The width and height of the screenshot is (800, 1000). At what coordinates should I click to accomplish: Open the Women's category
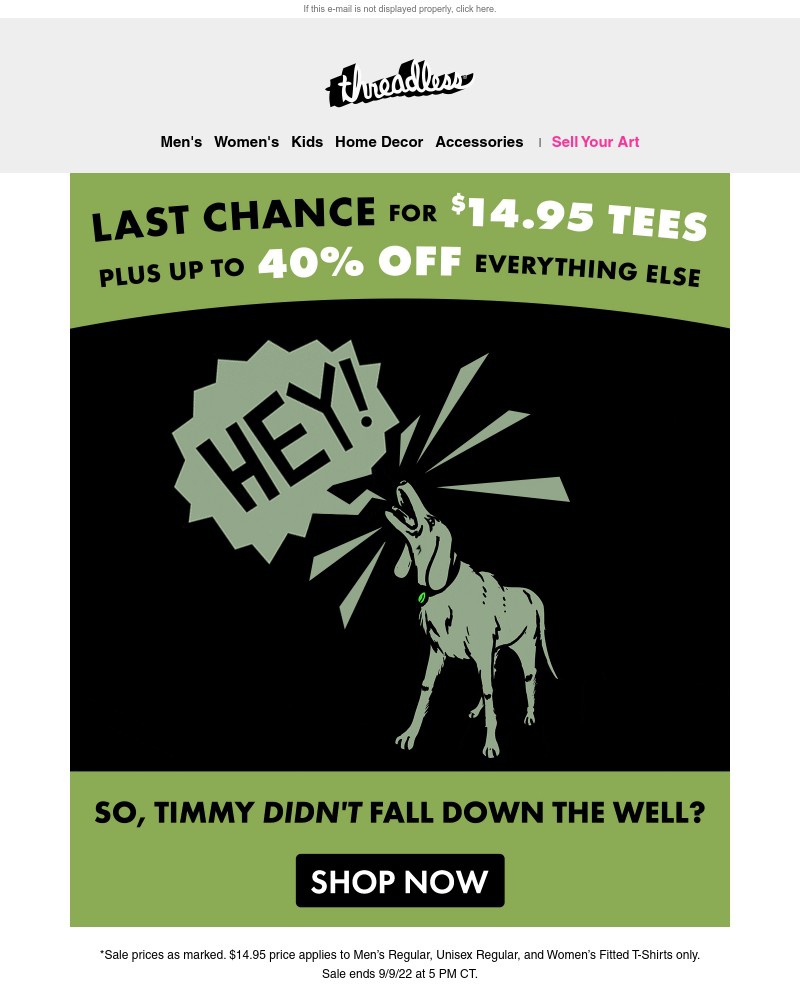coord(246,142)
